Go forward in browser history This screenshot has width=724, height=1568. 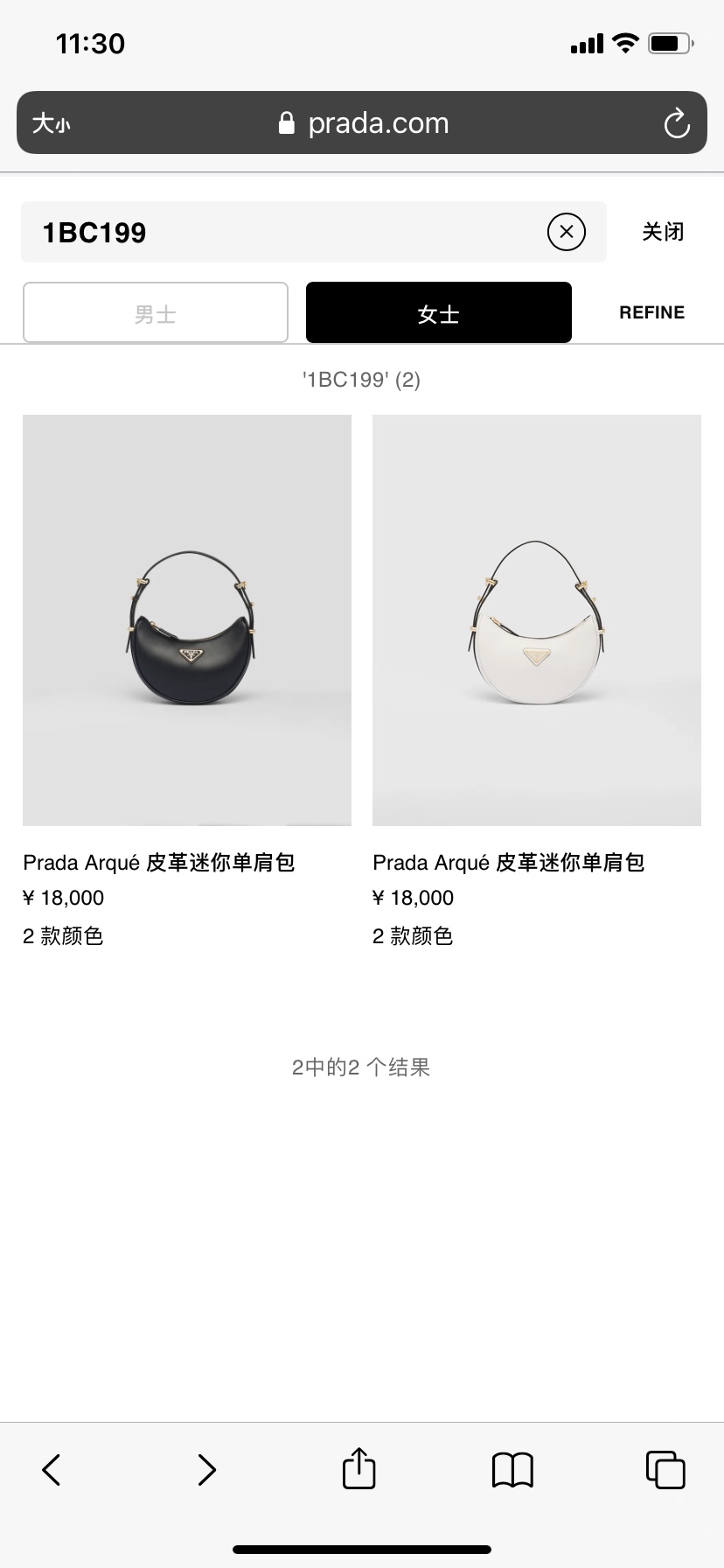[x=206, y=1469]
